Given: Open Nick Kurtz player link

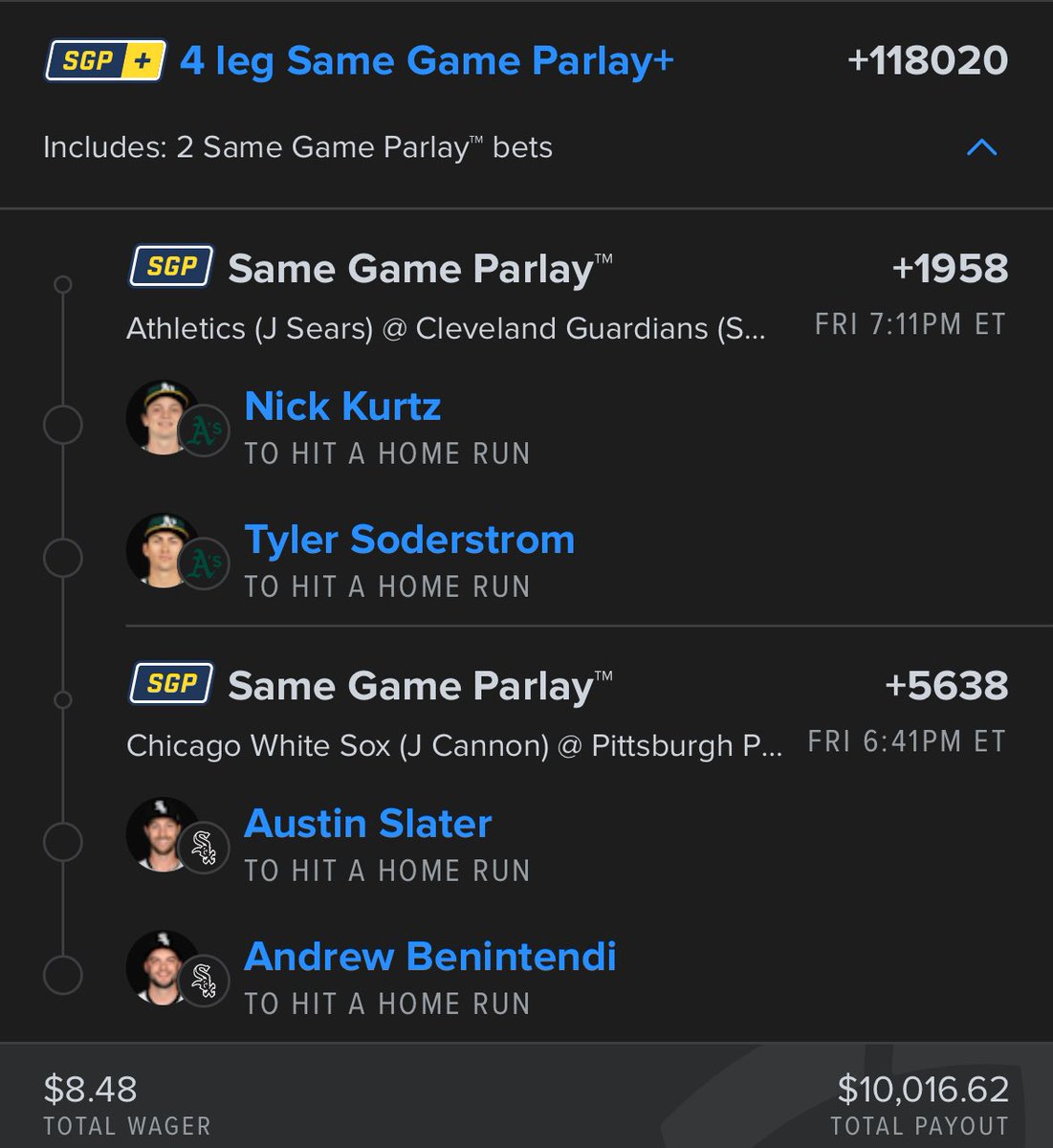Looking at the screenshot, I should [342, 407].
